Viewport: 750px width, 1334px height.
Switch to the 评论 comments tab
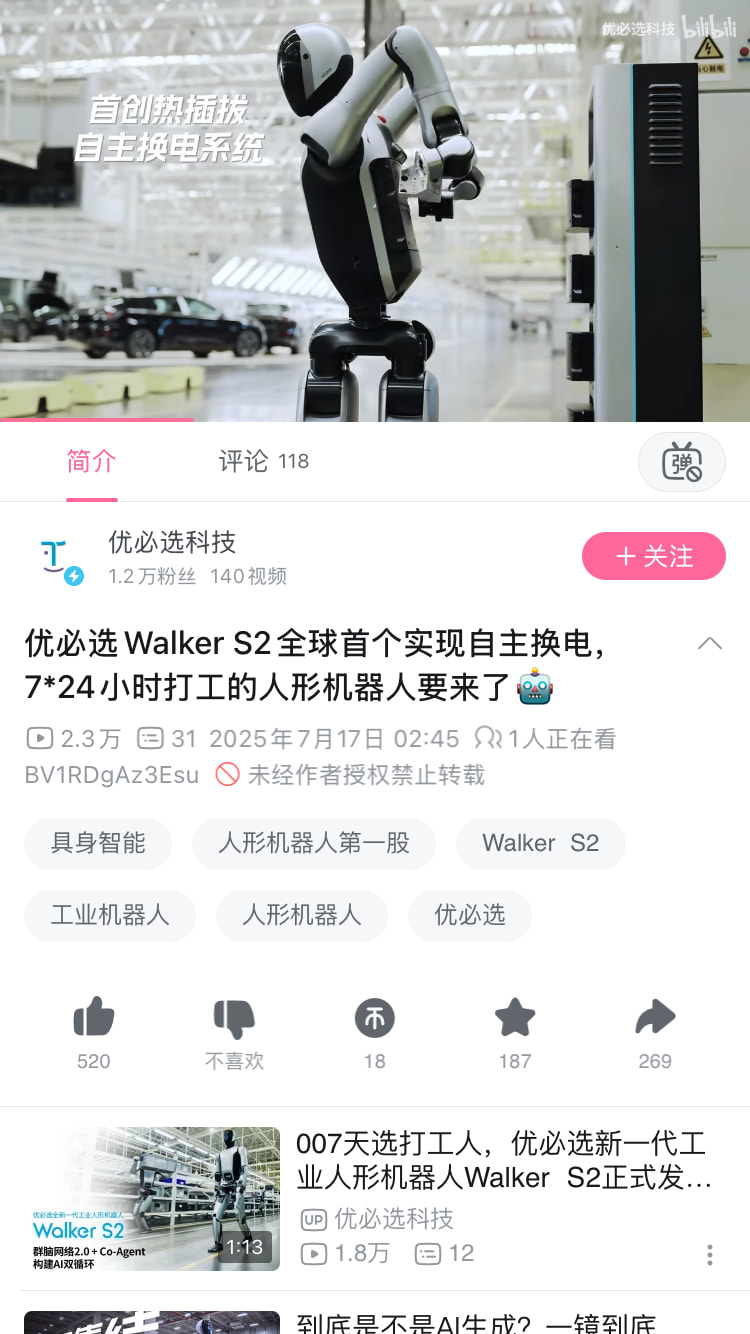[x=263, y=461]
